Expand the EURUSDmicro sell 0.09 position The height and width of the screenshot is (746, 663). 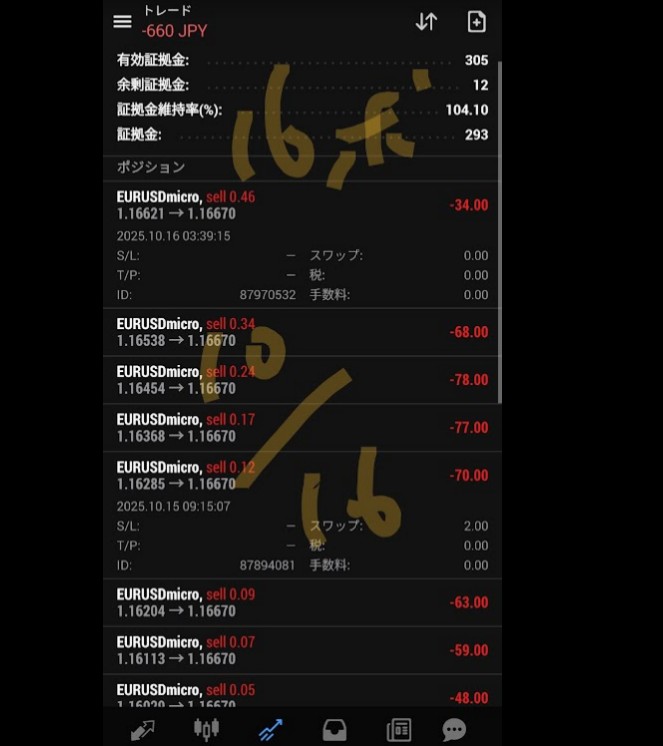pos(300,602)
